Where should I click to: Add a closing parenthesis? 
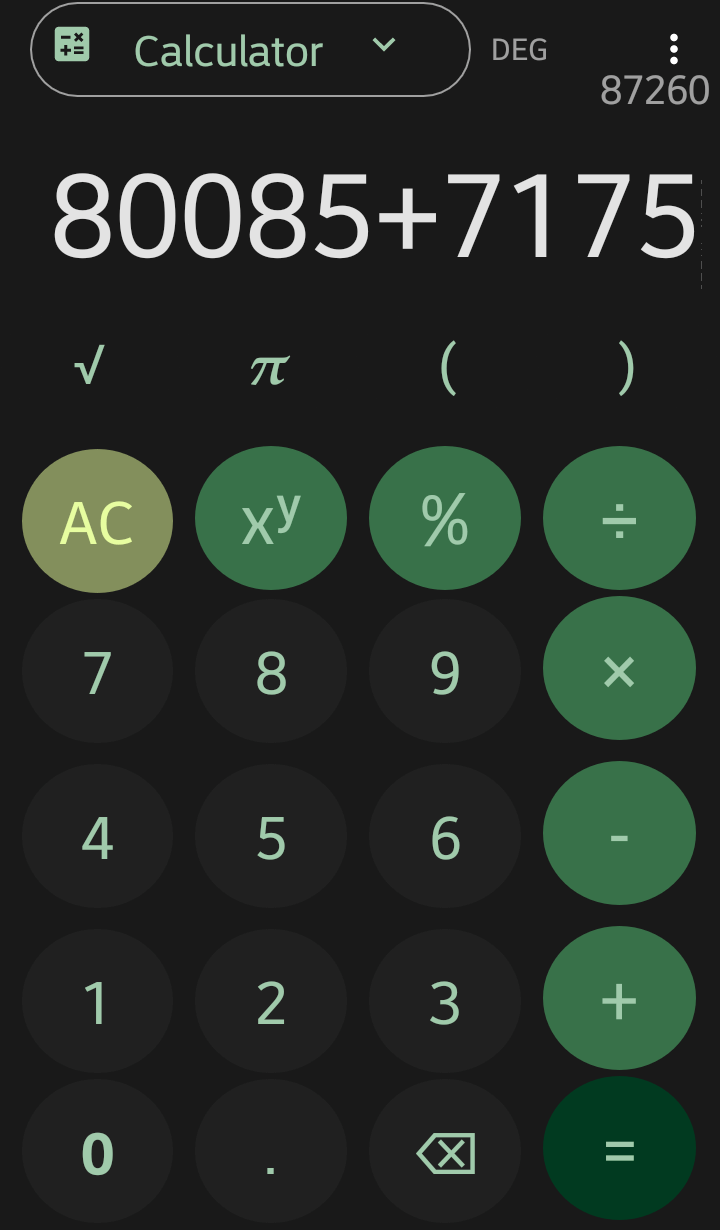coord(626,369)
